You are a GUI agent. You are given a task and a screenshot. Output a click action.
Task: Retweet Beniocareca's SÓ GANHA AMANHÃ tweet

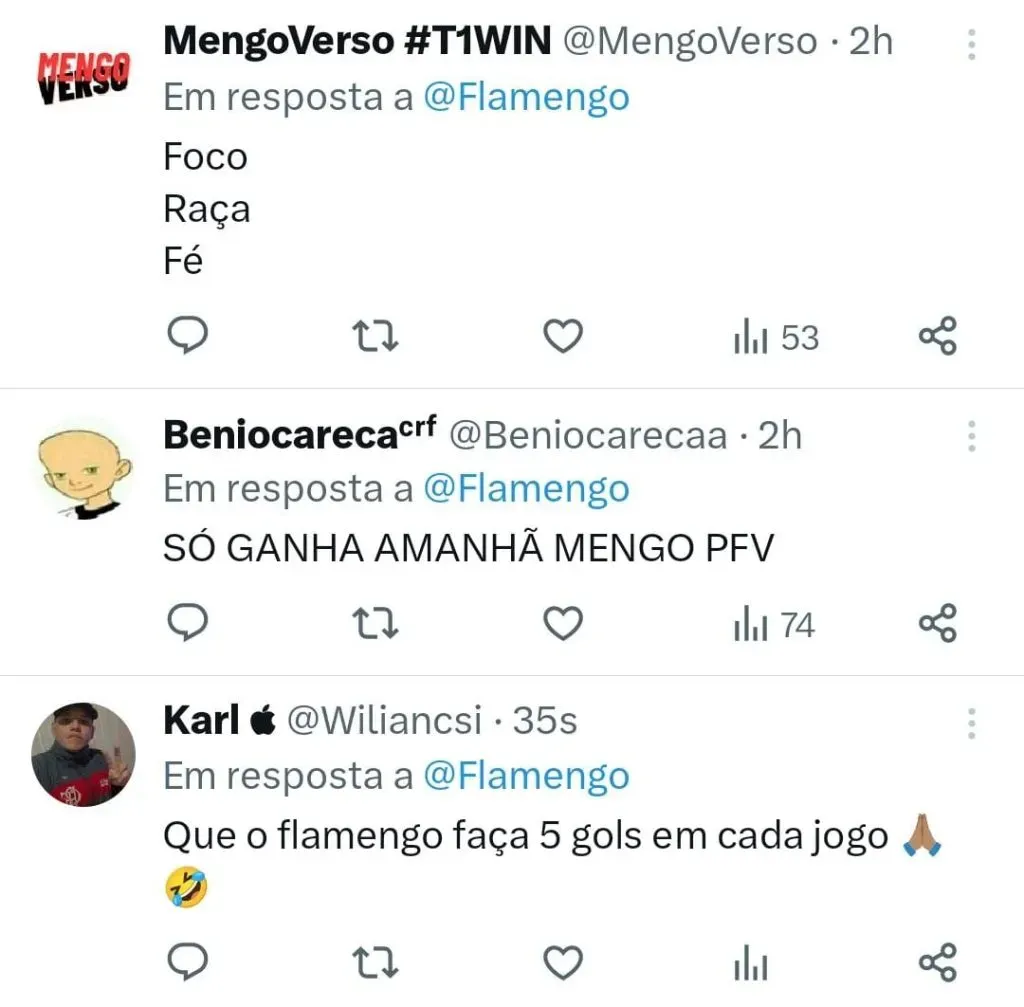378,624
